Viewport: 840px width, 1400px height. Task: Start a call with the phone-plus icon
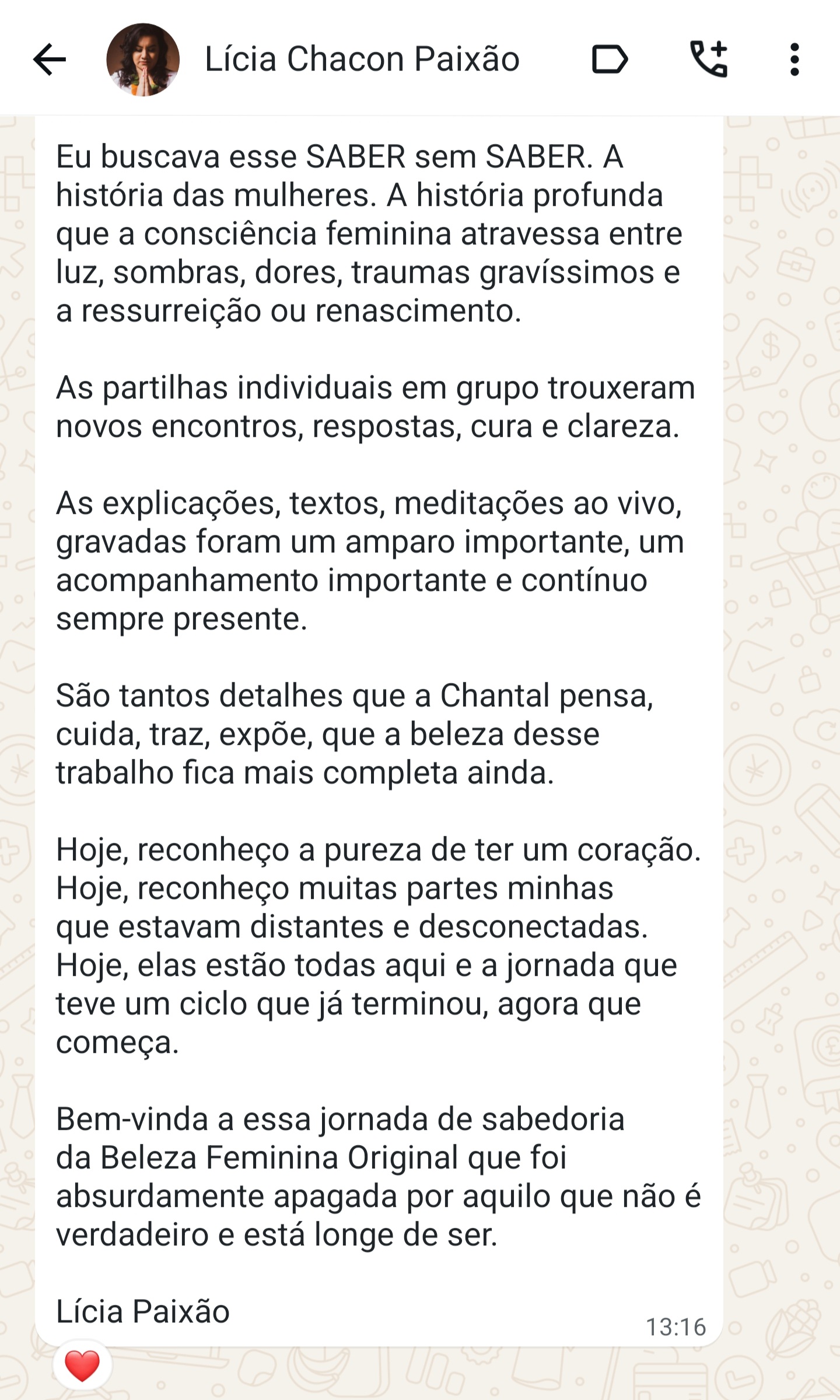click(x=709, y=59)
